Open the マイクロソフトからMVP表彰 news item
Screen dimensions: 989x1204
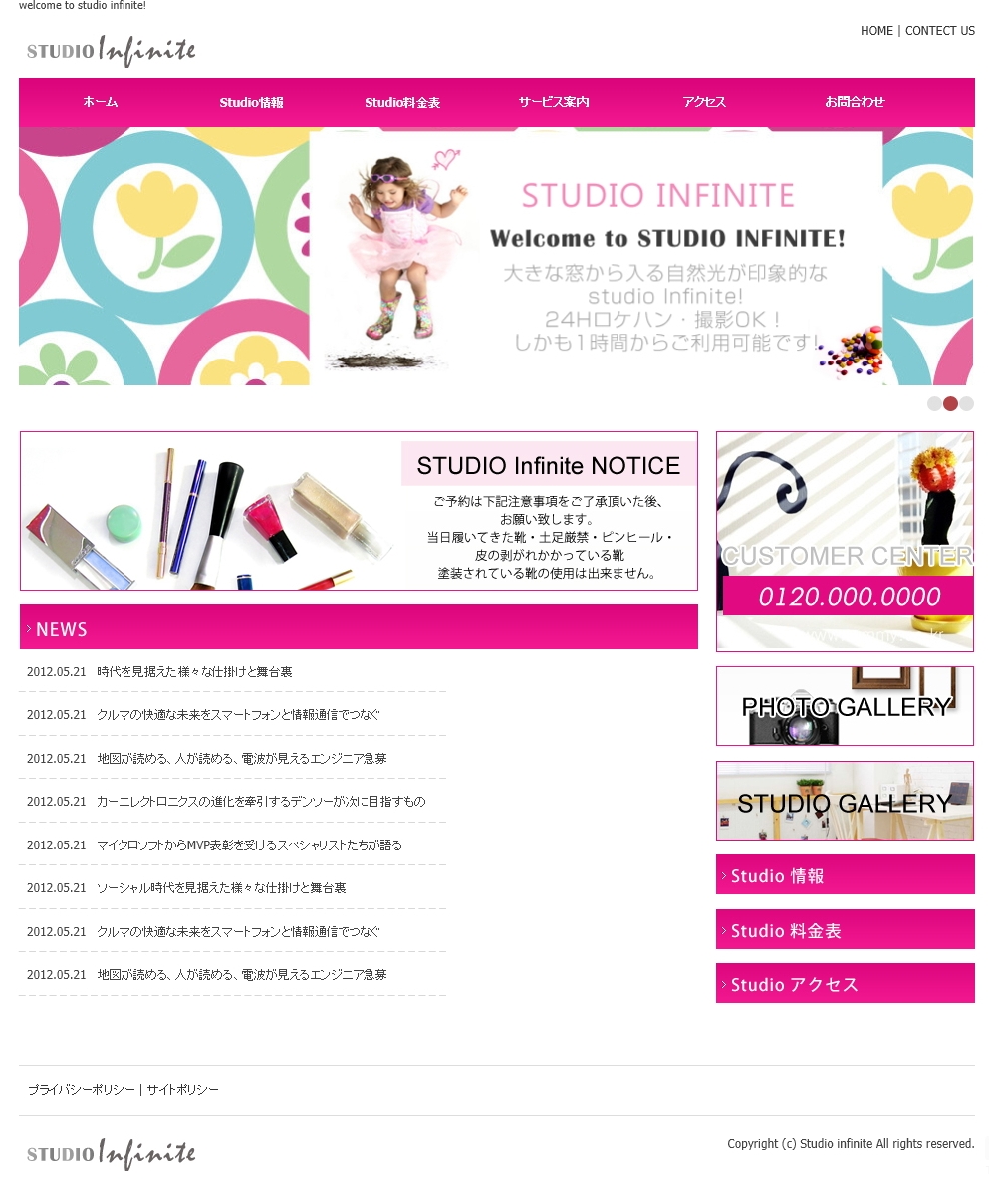[249, 845]
